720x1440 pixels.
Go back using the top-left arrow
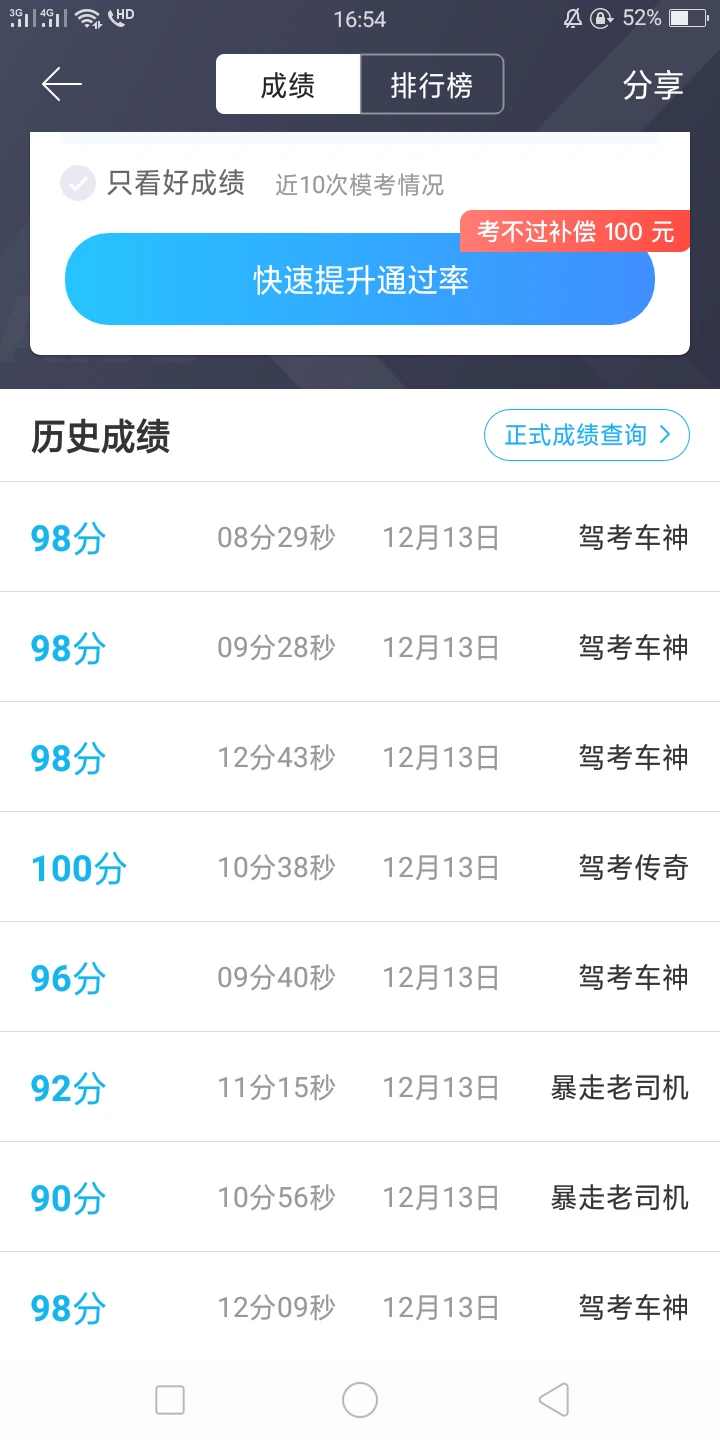[x=61, y=85]
